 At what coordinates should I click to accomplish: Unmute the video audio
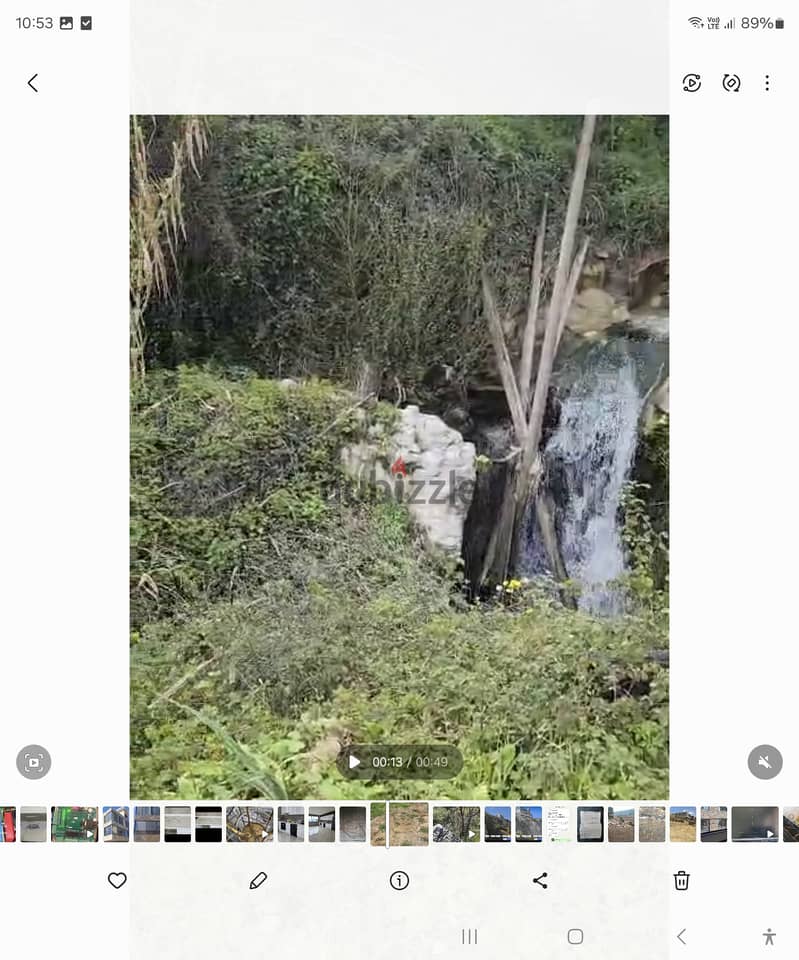coord(765,762)
